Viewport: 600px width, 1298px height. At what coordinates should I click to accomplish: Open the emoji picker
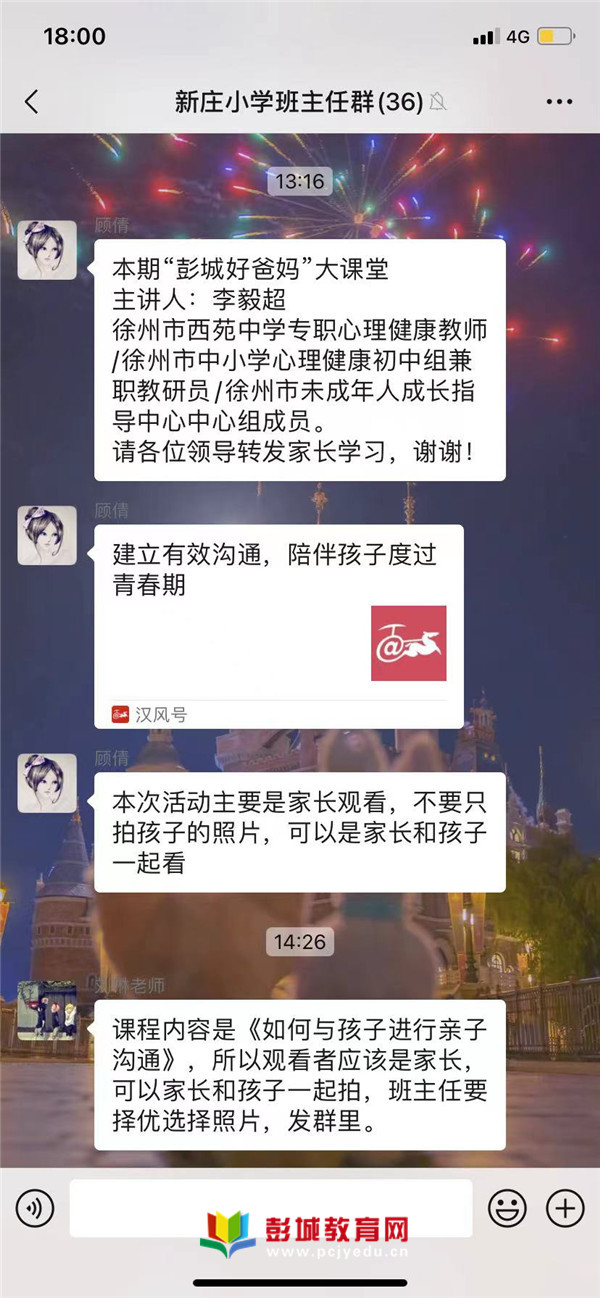(x=507, y=1209)
